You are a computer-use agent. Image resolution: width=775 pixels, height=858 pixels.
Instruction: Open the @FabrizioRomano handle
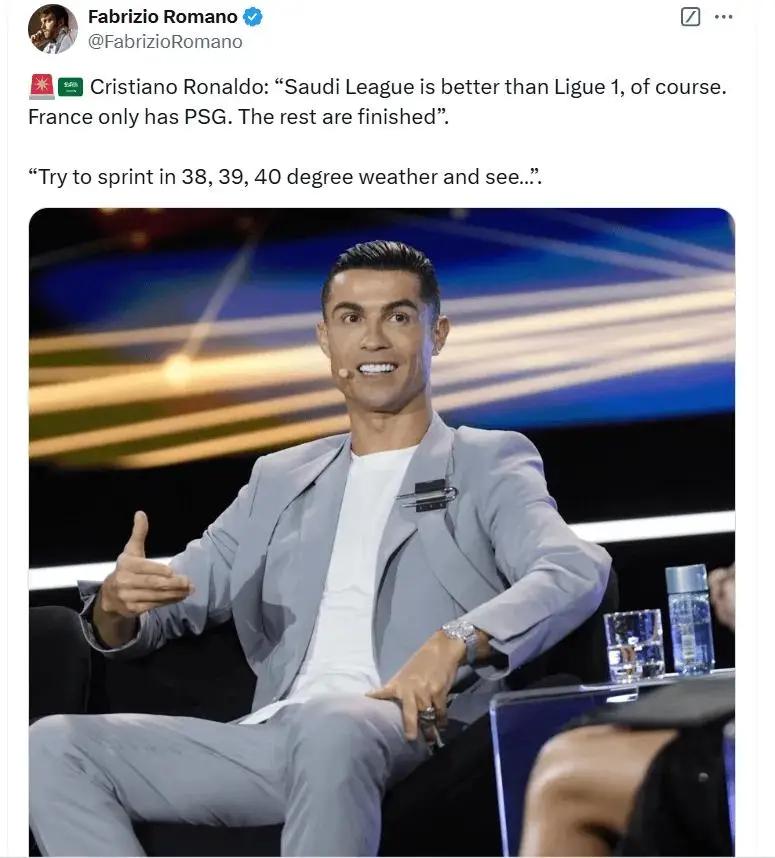[x=165, y=42]
